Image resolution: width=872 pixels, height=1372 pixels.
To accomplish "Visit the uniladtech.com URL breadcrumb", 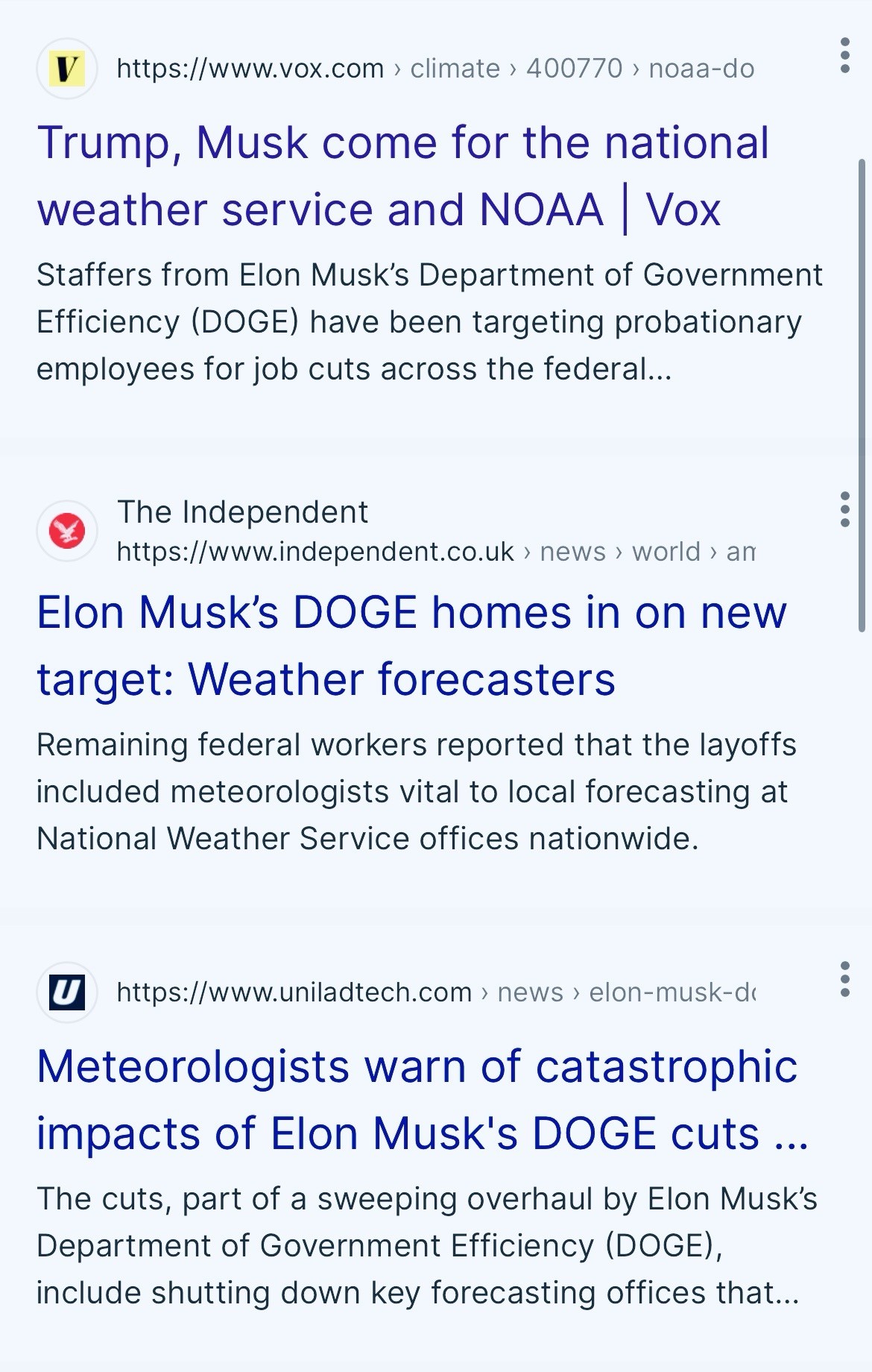I will coord(435,992).
